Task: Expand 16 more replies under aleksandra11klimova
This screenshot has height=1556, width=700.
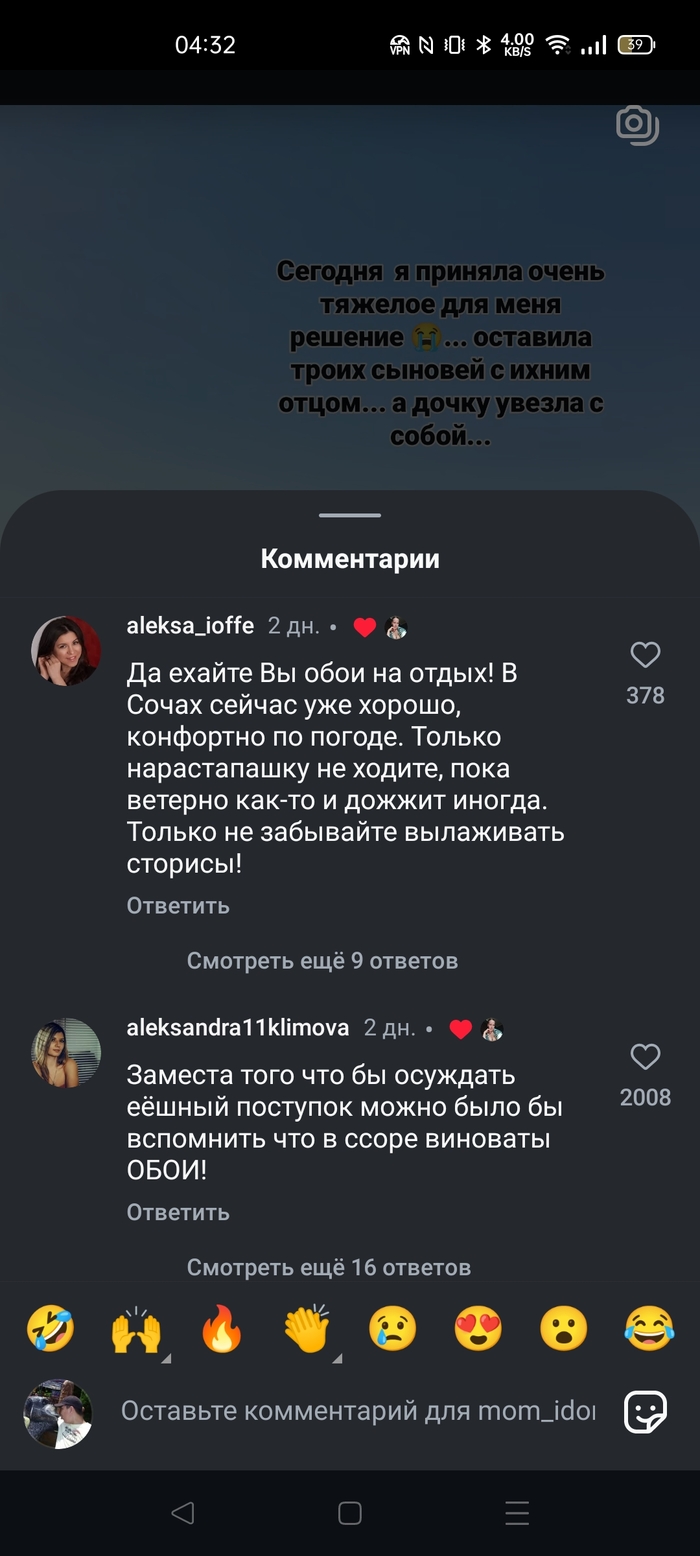Action: point(328,1267)
